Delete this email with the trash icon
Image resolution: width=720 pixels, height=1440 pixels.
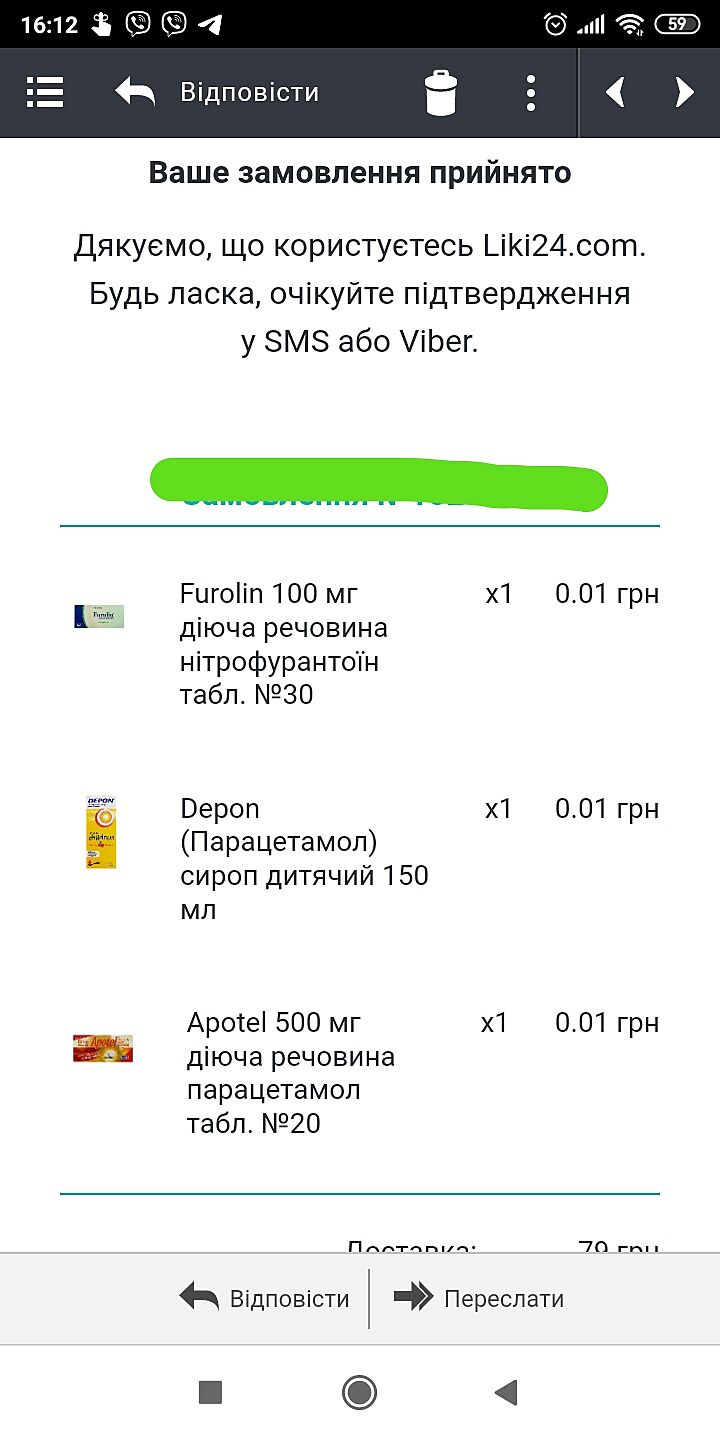click(440, 93)
